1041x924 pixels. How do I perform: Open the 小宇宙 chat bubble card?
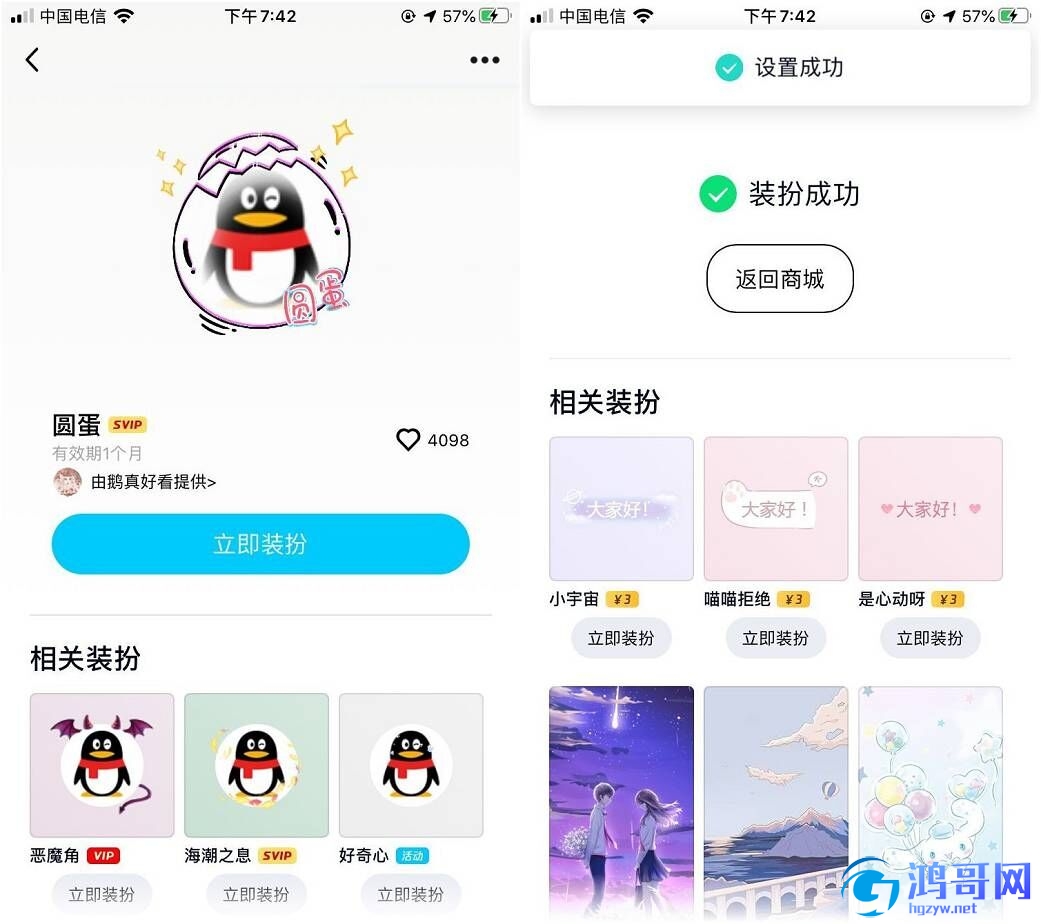click(x=621, y=508)
